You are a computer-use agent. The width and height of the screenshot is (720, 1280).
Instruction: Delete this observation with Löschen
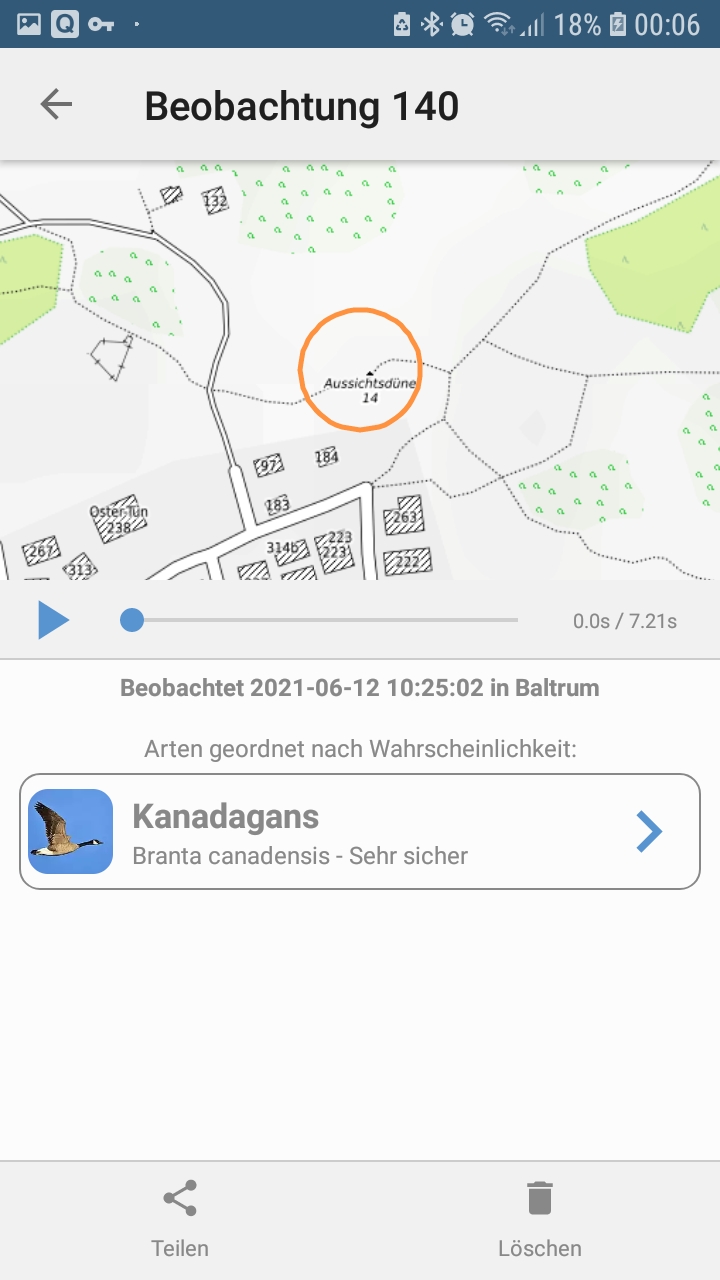point(539,1219)
